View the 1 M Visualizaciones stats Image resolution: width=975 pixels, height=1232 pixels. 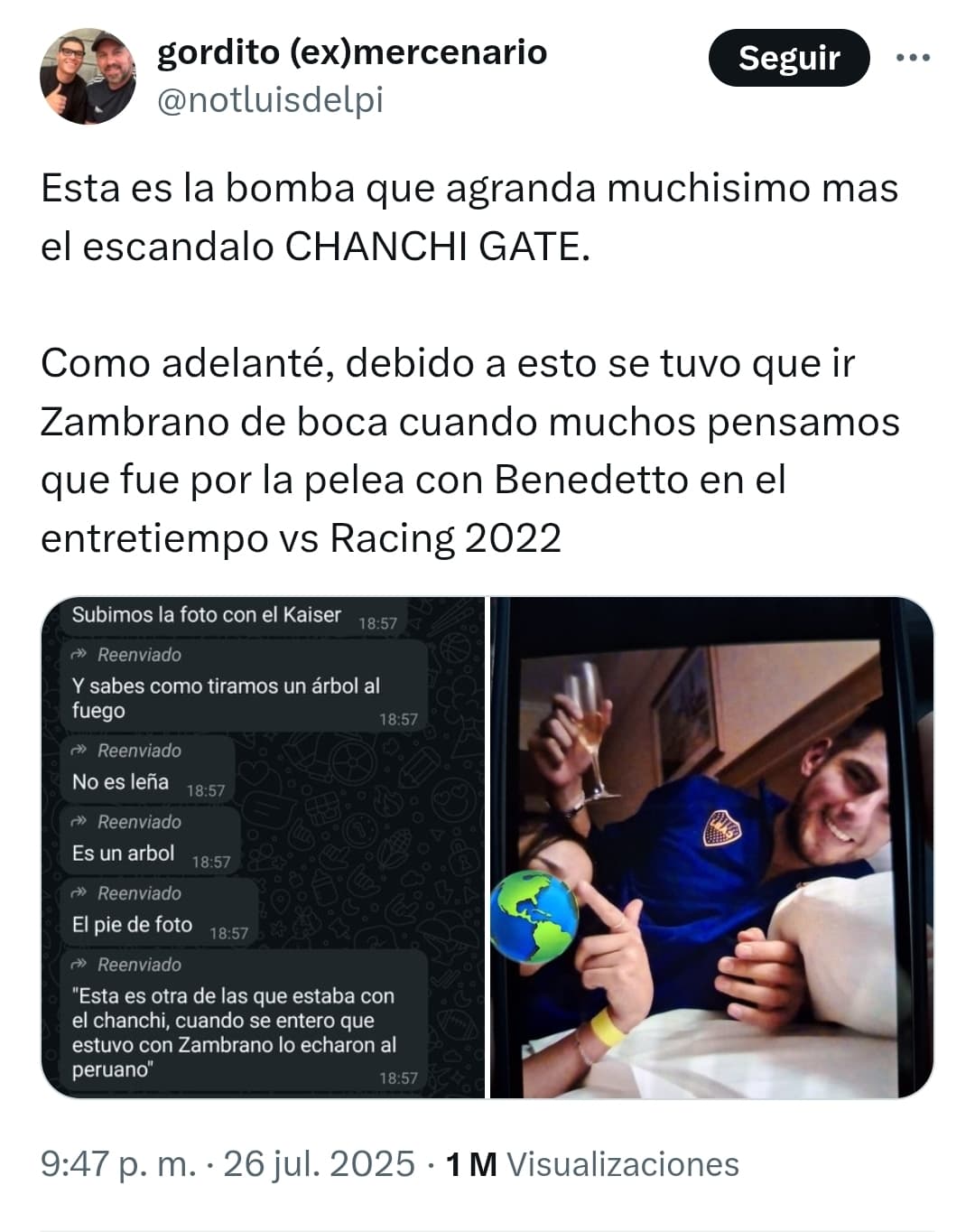(x=592, y=1163)
